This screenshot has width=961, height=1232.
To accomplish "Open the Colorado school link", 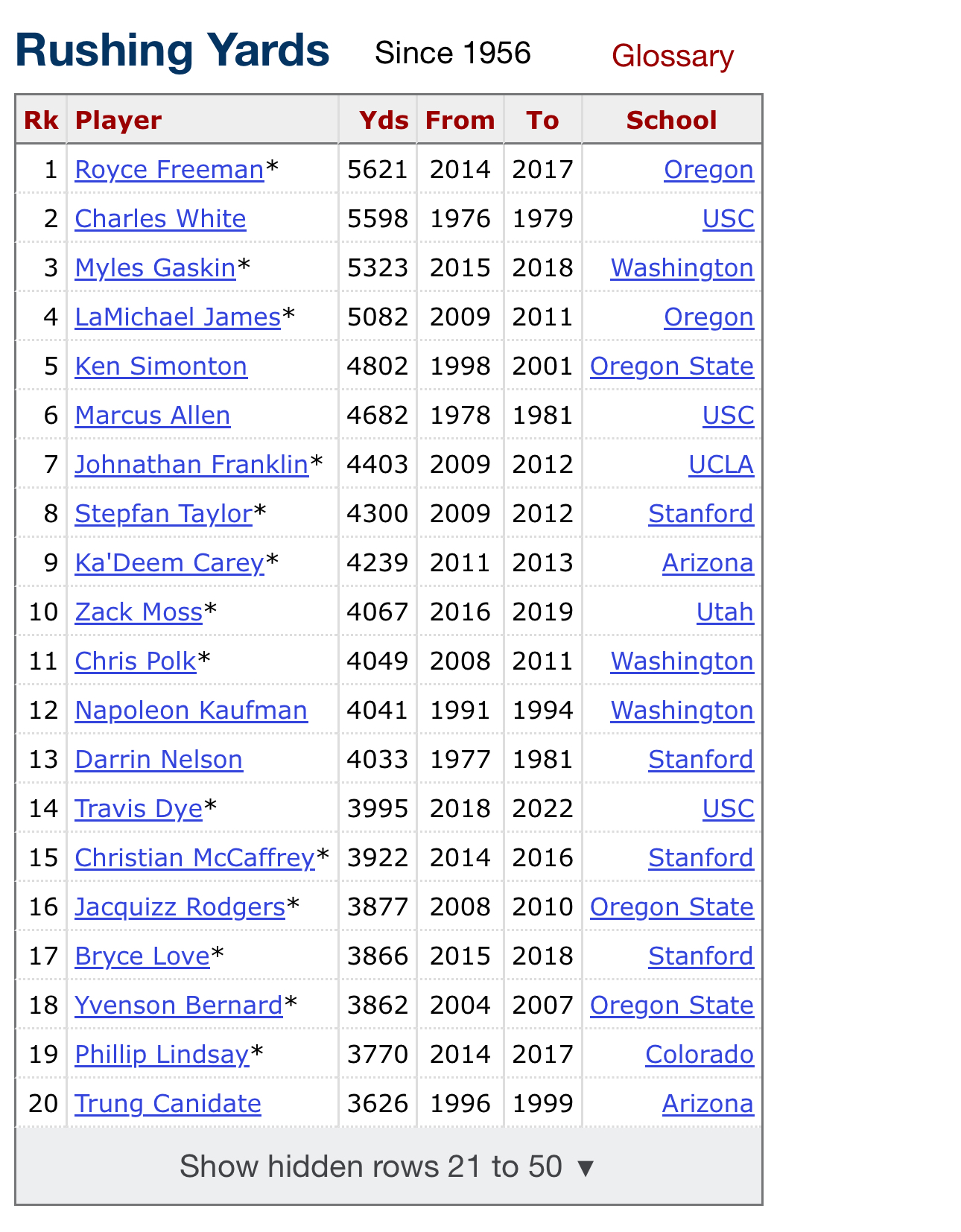I will point(699,1055).
